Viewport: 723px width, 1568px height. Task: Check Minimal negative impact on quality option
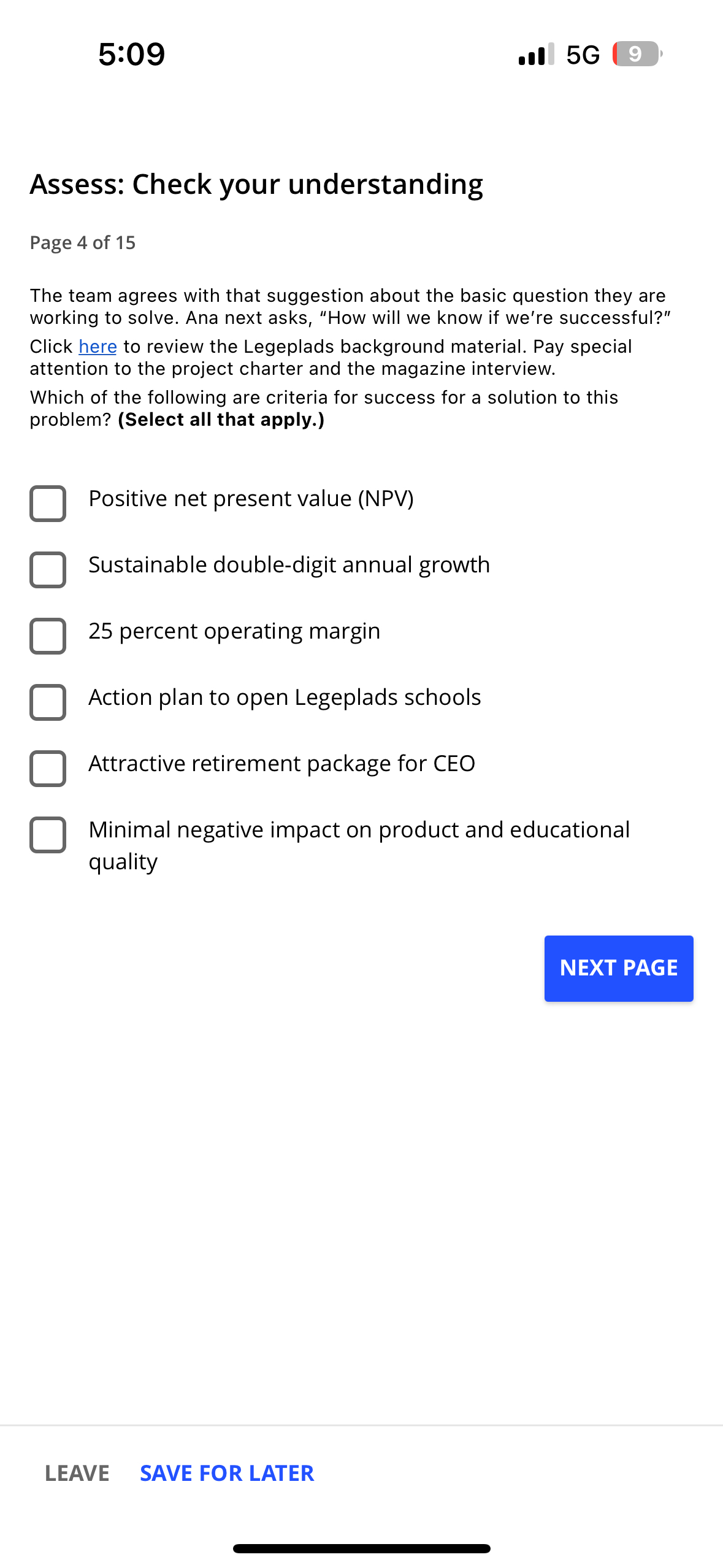(x=48, y=835)
